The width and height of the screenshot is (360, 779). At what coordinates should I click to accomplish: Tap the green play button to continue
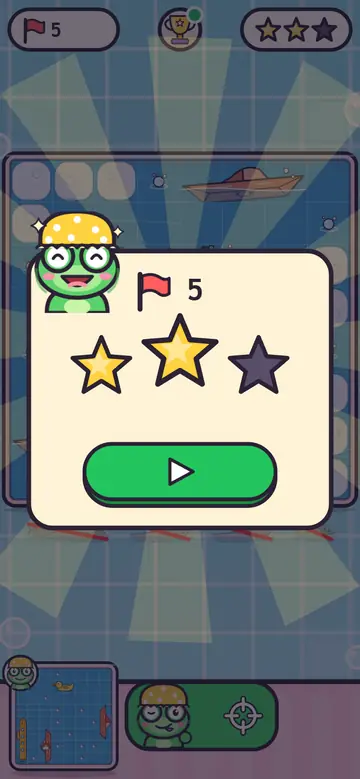[180, 474]
